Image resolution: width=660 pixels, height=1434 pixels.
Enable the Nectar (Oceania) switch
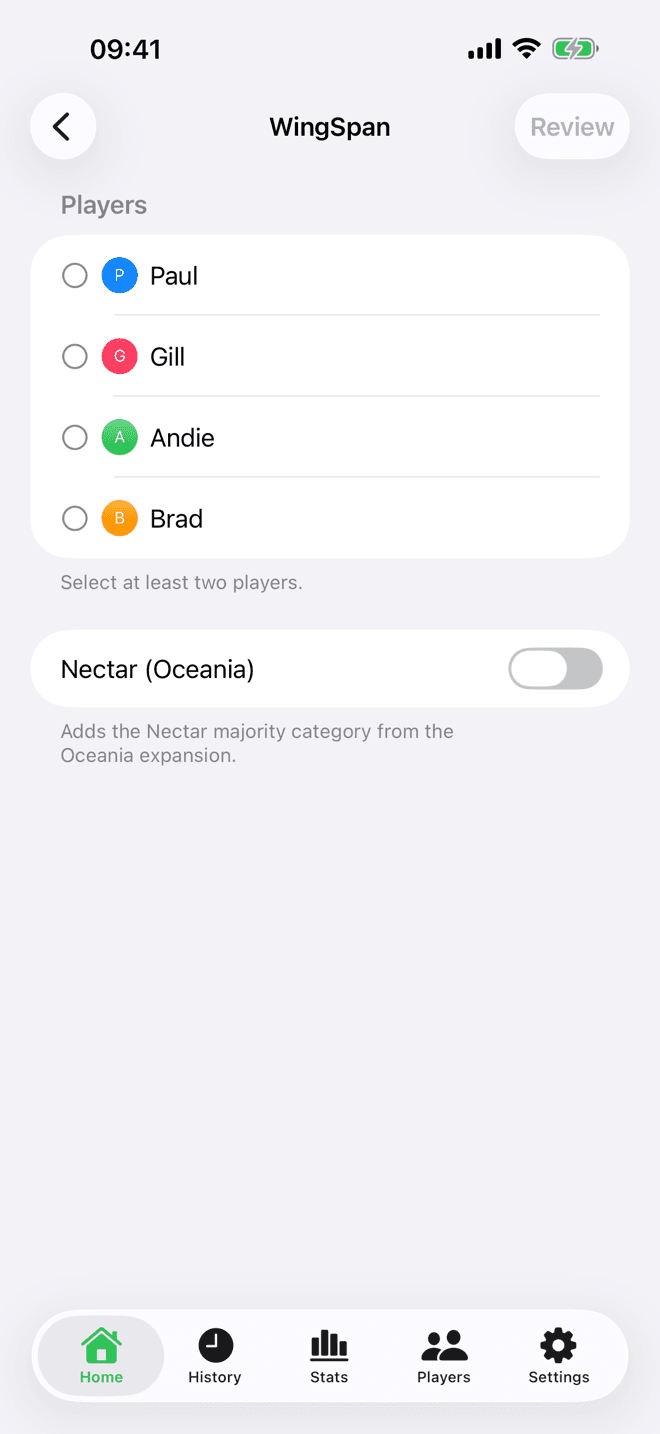point(556,669)
